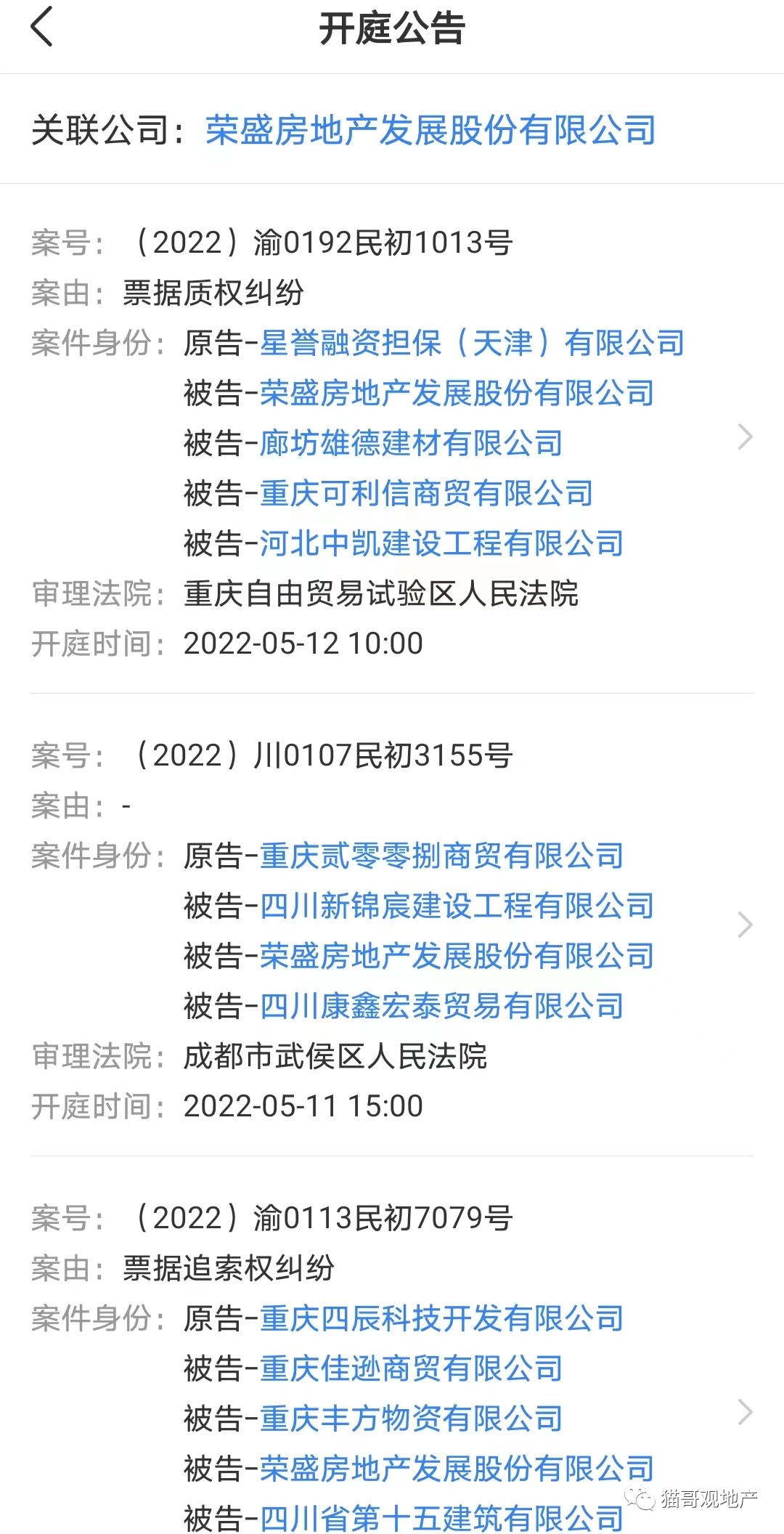This screenshot has width=784, height=1534.
Task: View defendant 四川新锦宸建设工程有限公司
Action: pos(457,906)
